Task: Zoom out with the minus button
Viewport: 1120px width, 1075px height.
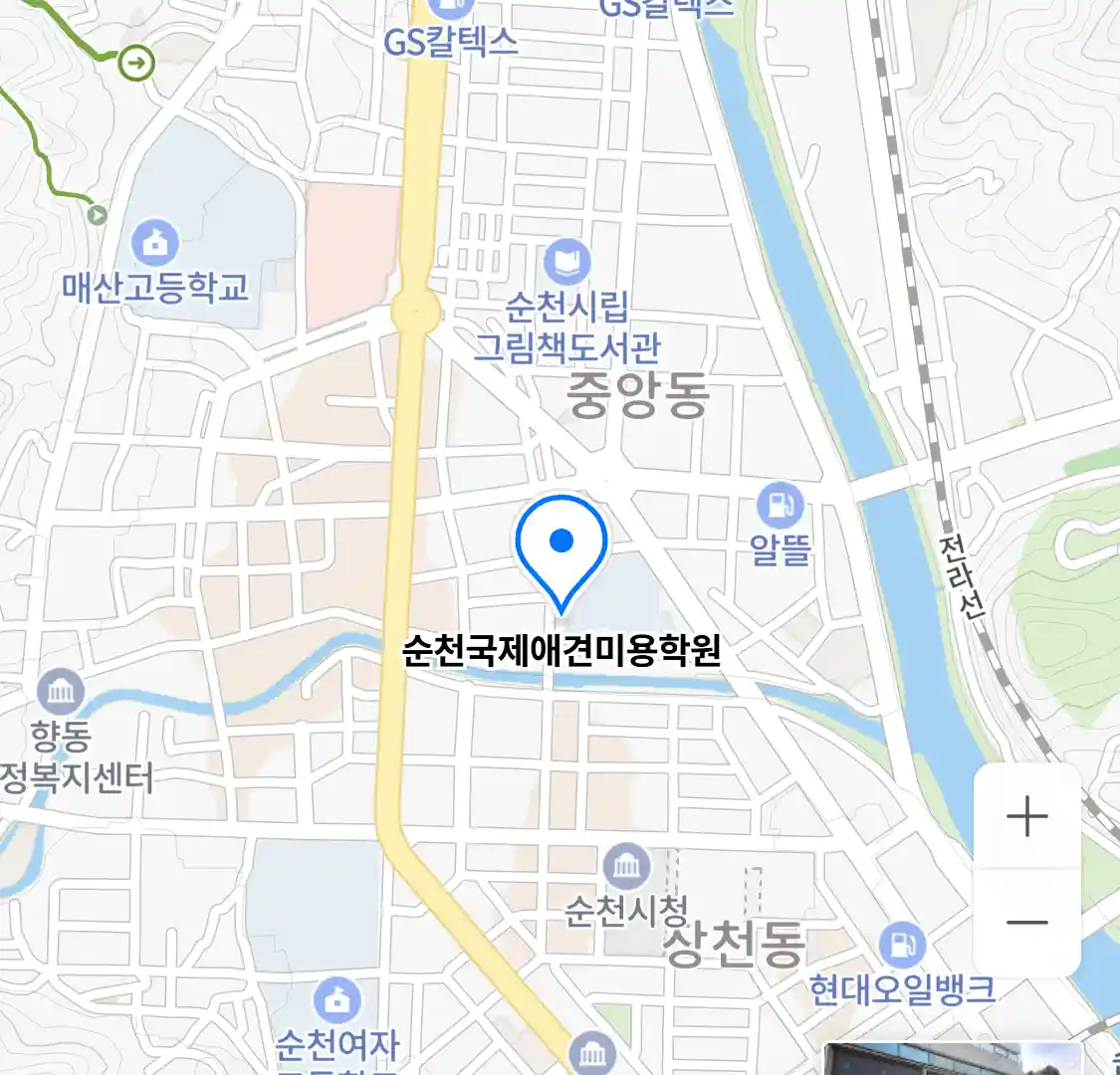Action: point(1026,923)
